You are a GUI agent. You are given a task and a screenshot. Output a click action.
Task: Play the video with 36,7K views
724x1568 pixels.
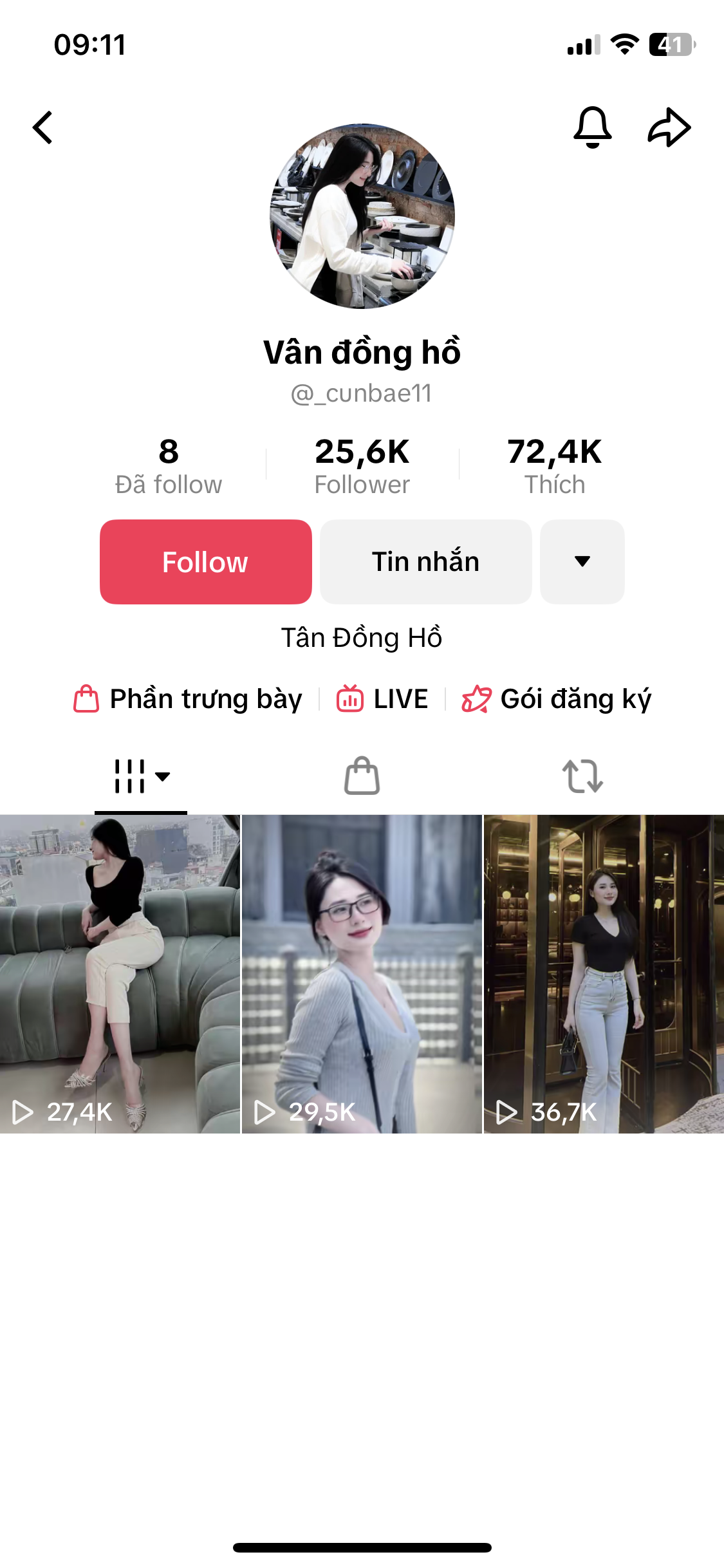604,973
